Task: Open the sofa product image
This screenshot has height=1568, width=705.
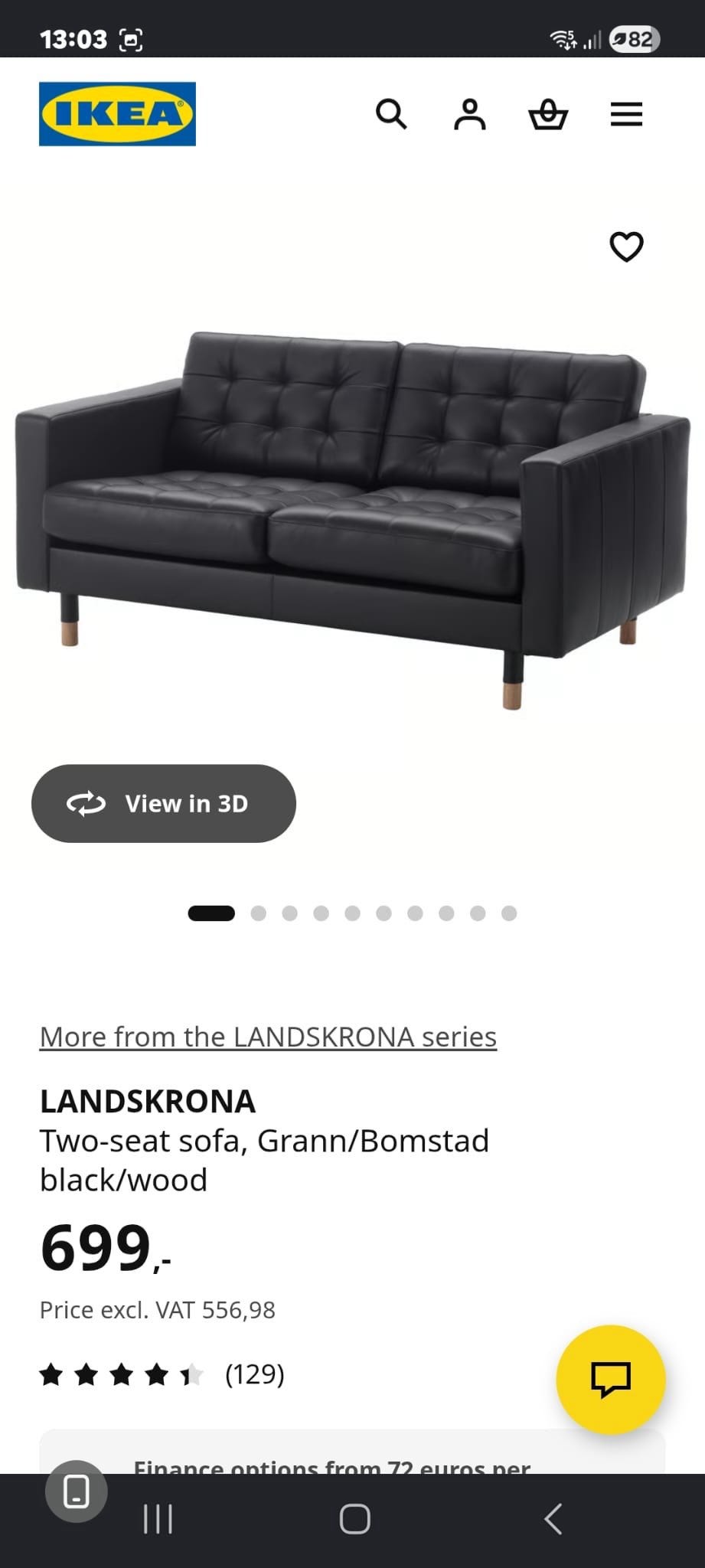Action: point(352,521)
